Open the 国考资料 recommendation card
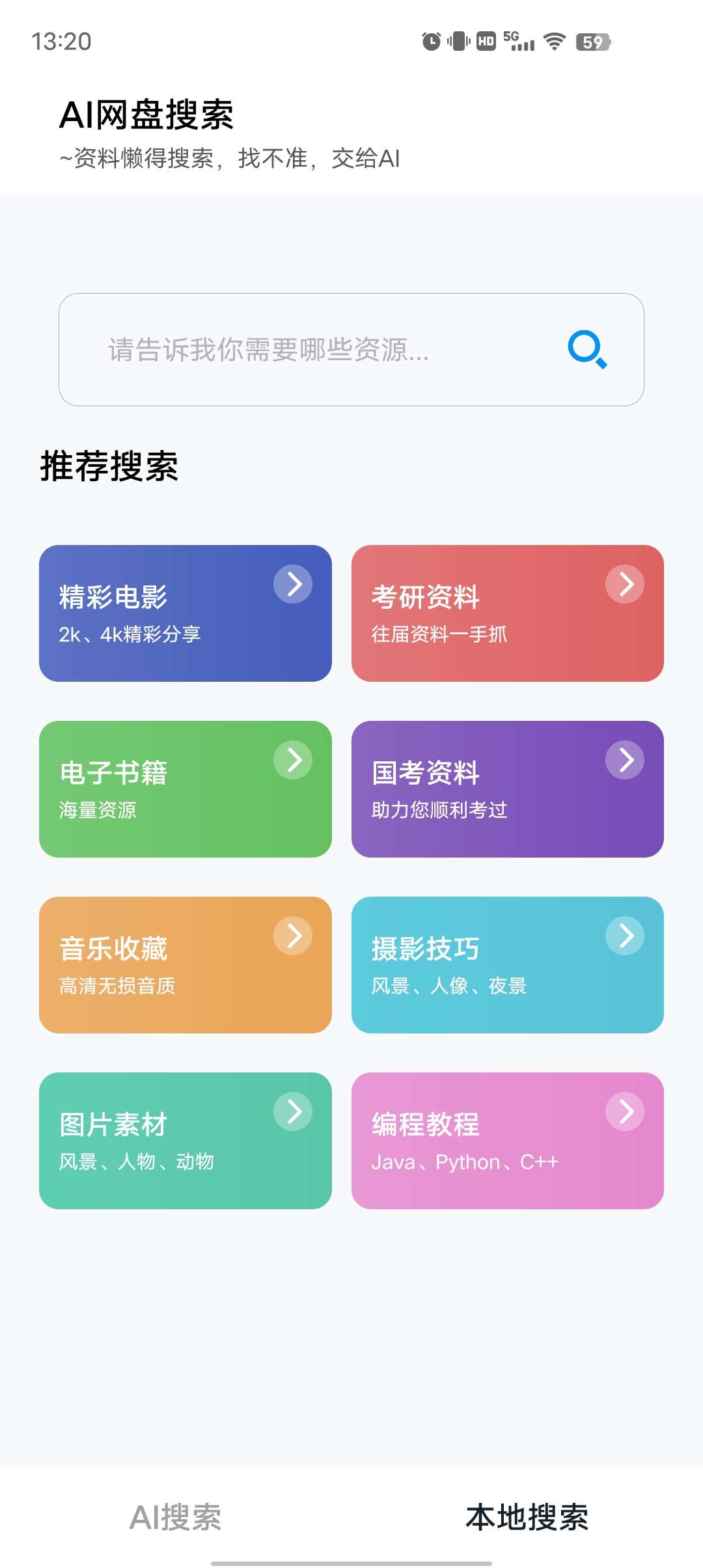This screenshot has height=1568, width=703. 506,788
